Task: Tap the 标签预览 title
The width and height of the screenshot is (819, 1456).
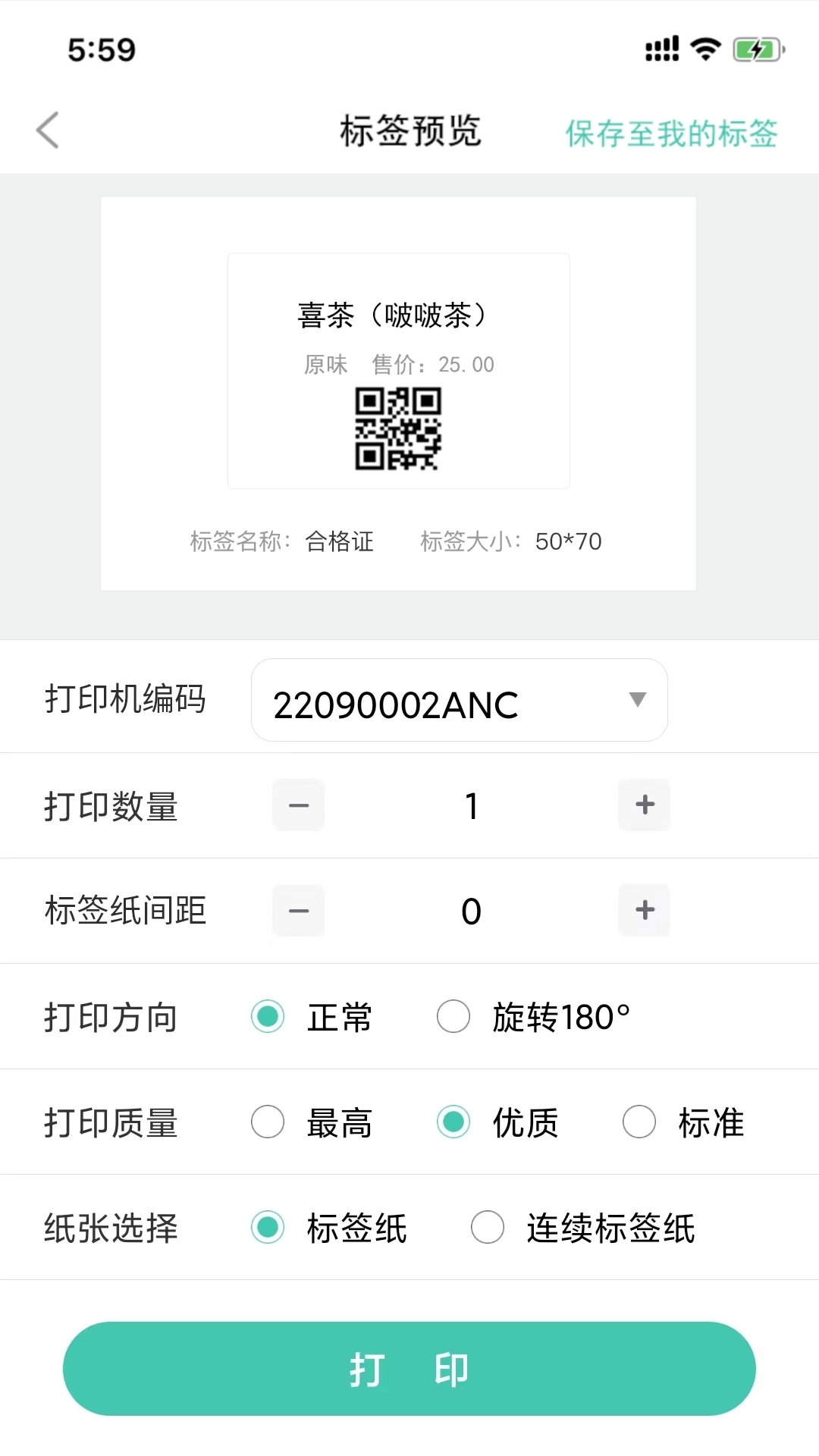Action: [409, 130]
